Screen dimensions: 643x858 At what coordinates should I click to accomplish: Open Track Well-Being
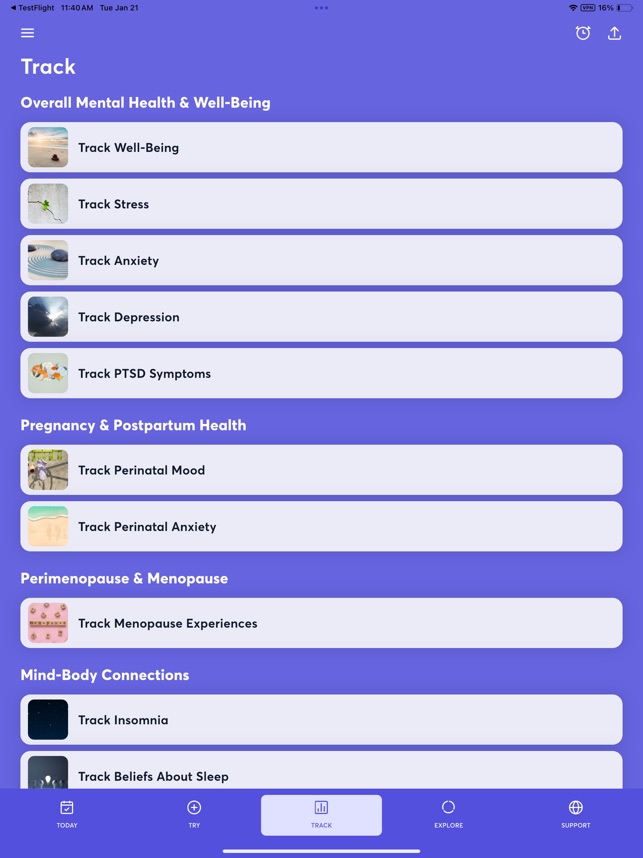coord(321,148)
